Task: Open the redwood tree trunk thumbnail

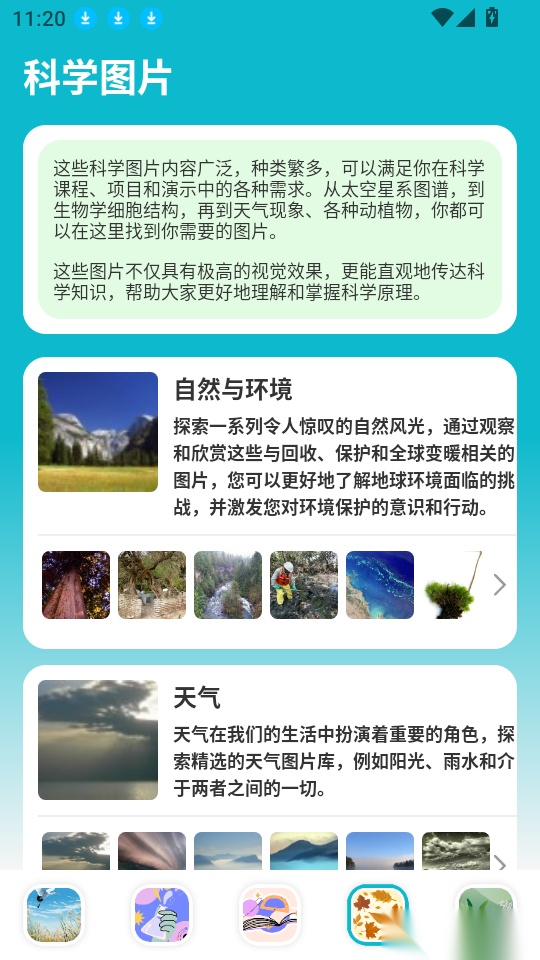Action: point(76,585)
